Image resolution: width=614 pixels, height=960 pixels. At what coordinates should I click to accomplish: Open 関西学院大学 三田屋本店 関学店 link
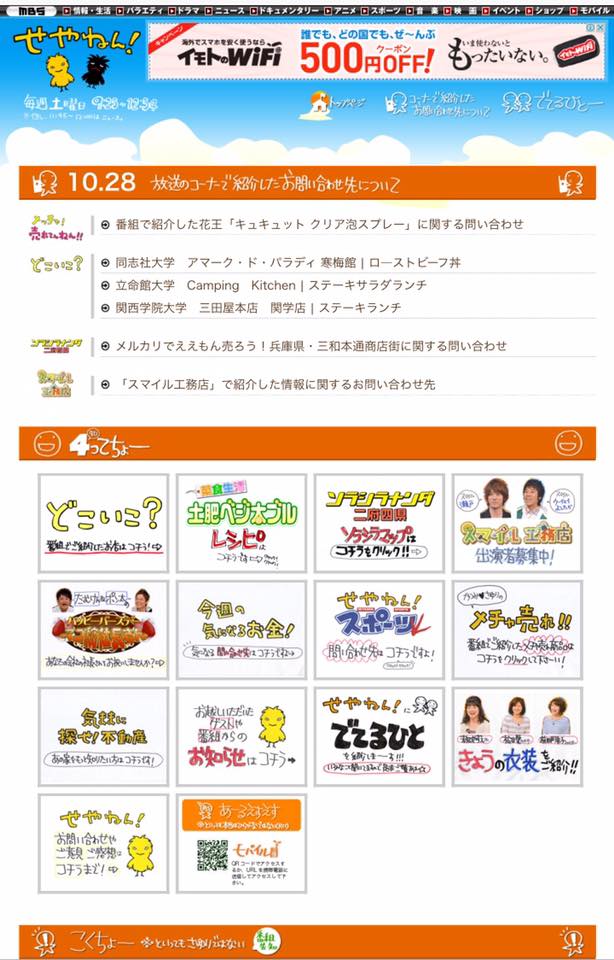click(258, 308)
